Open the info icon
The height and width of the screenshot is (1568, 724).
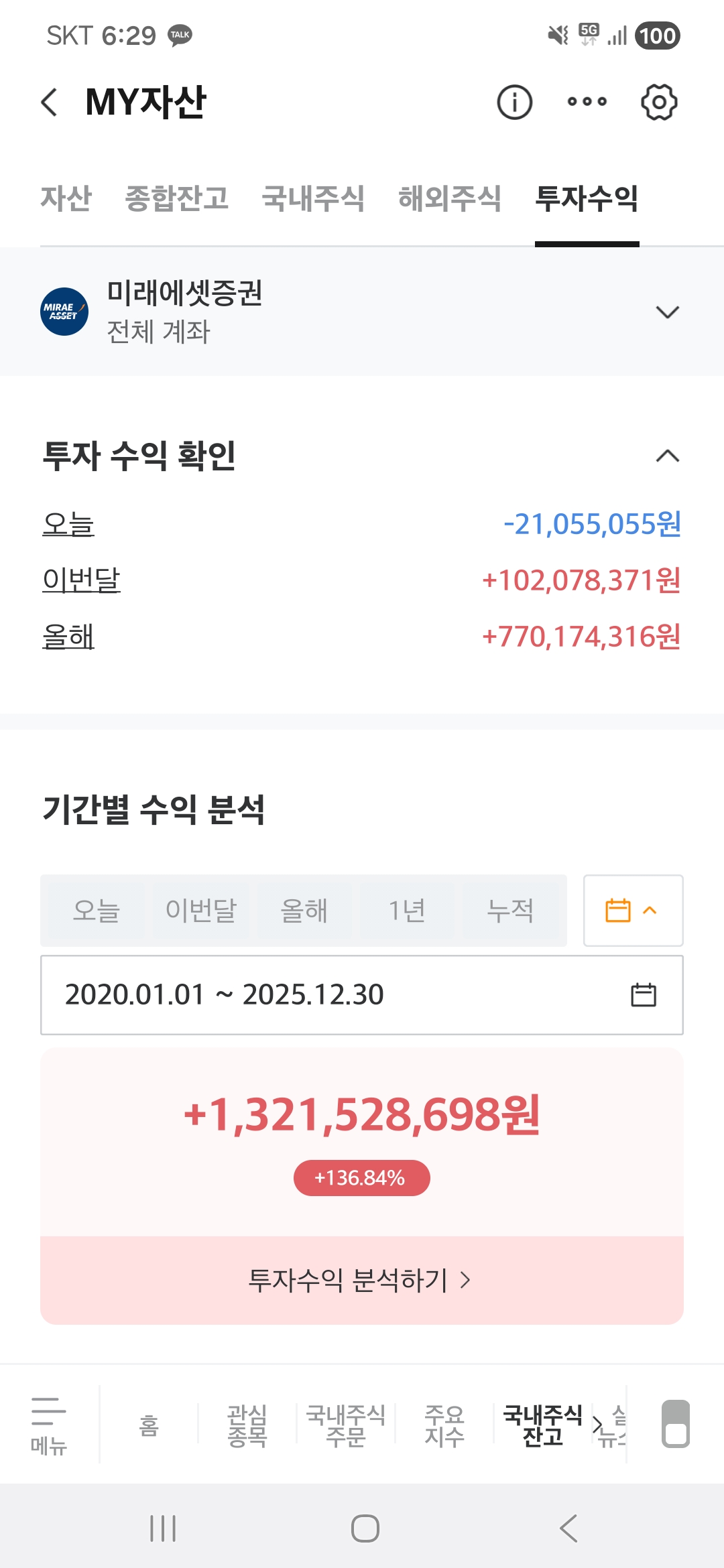tap(514, 103)
